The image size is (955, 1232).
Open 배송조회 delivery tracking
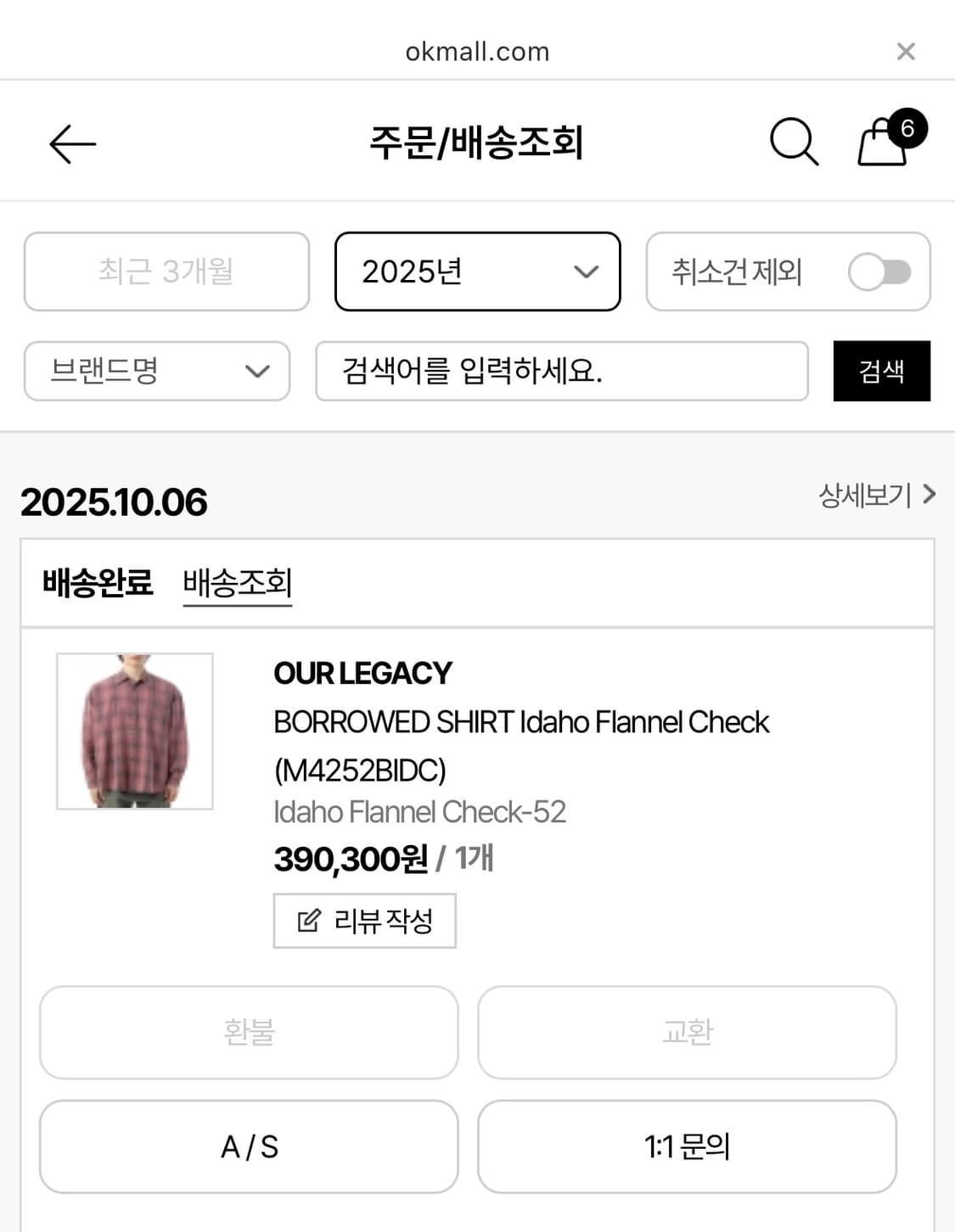[238, 583]
